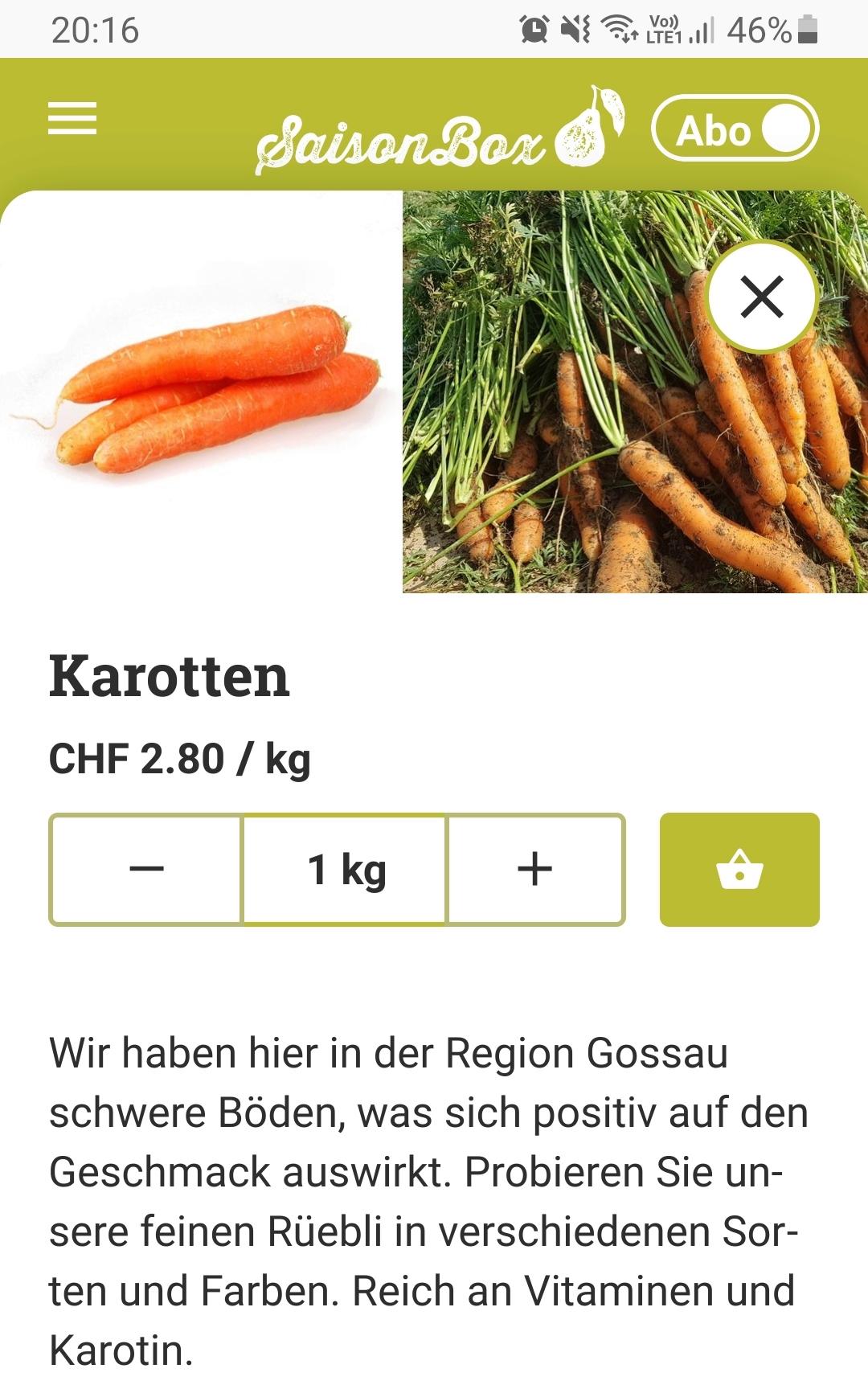This screenshot has height=1385, width=868.
Task: Close the Karotten product detail
Action: (761, 297)
